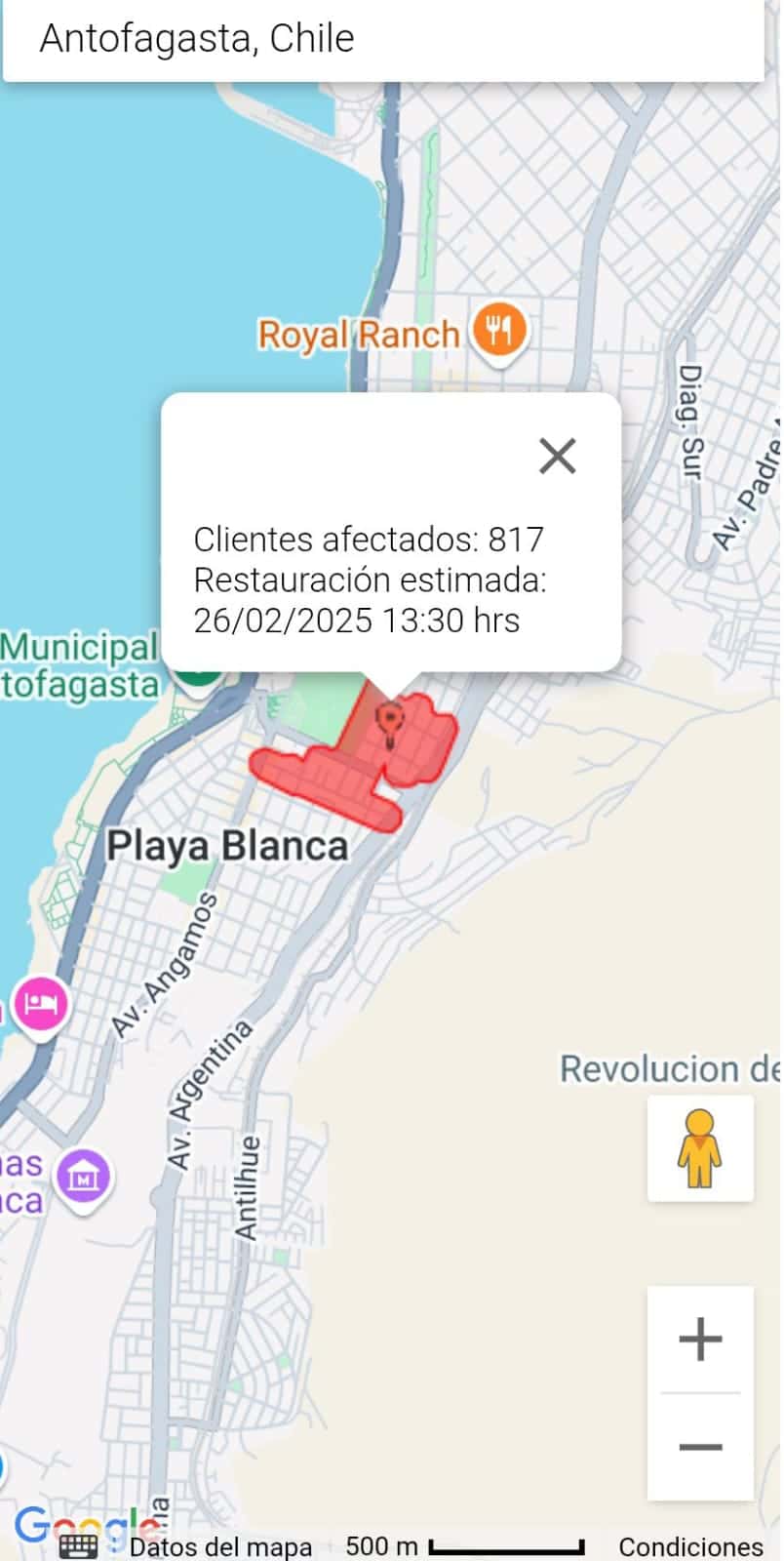Open keyboard shortcuts icon
The image size is (784, 1561).
(78, 1546)
